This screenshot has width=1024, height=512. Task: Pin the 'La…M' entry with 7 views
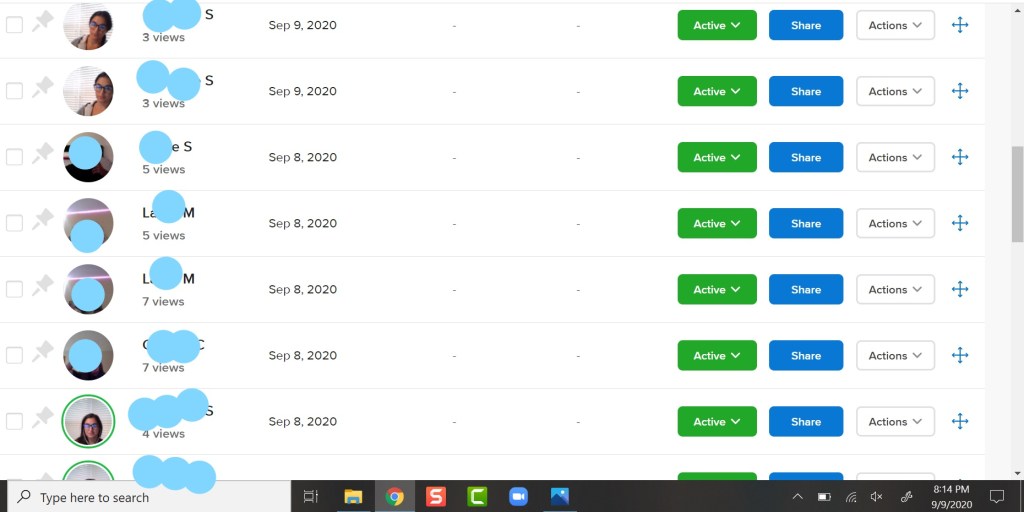[42, 287]
